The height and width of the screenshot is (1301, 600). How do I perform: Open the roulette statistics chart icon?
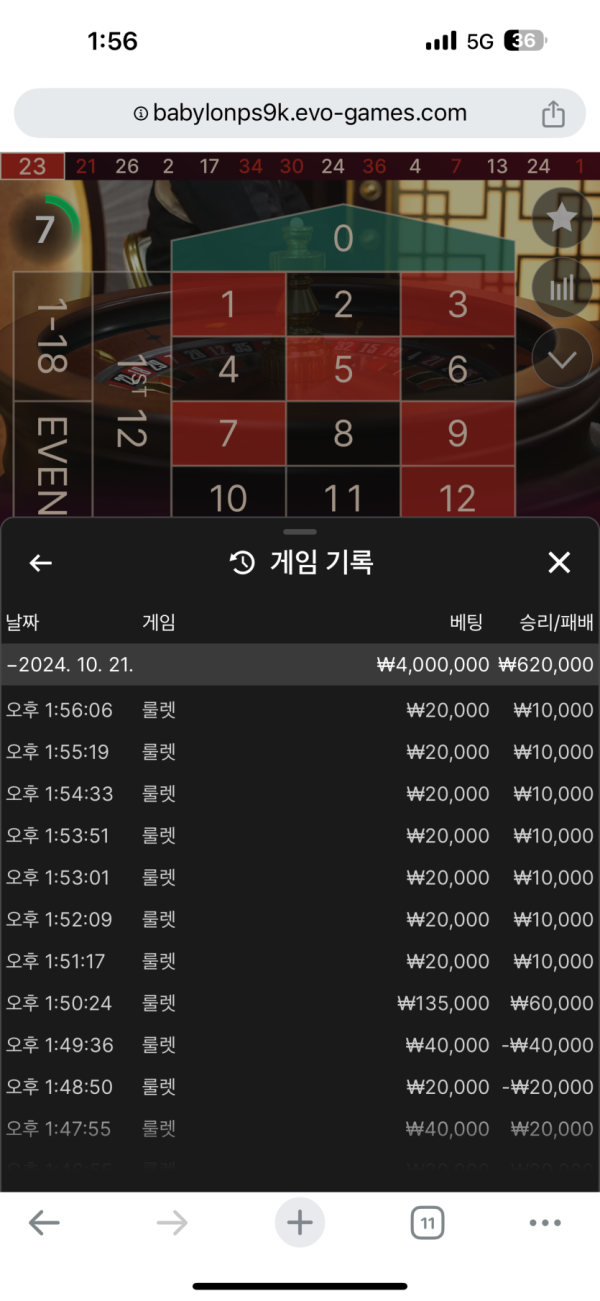coord(562,288)
